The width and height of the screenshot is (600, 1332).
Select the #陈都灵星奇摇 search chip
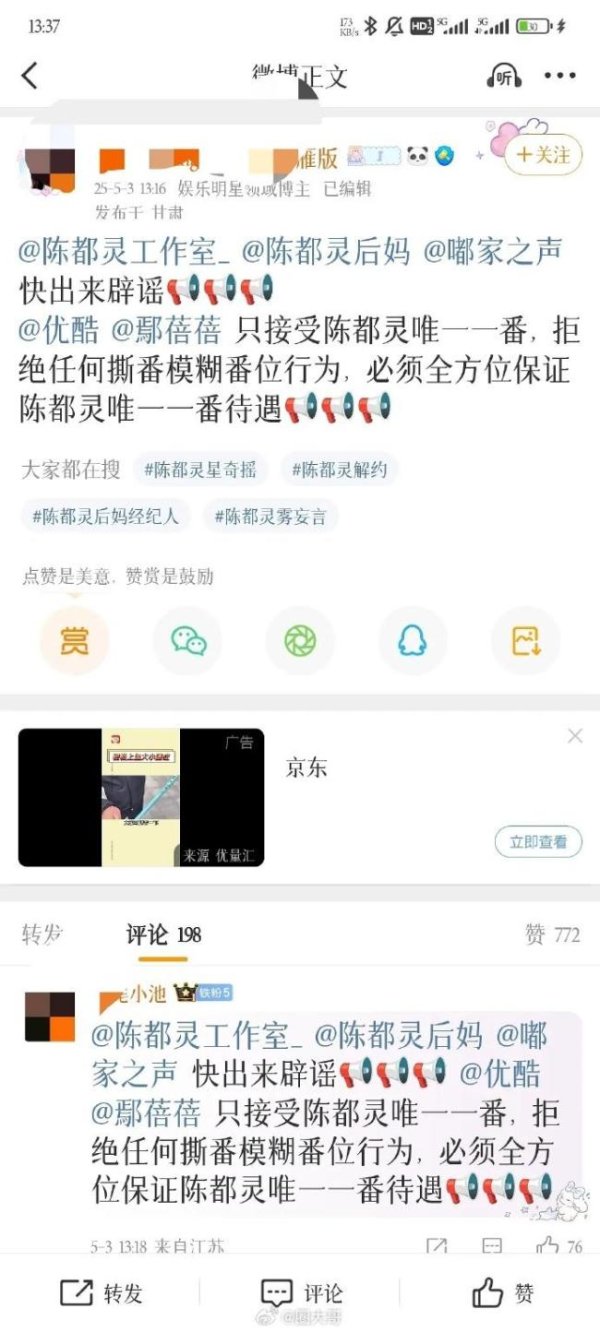pyautogui.click(x=200, y=469)
